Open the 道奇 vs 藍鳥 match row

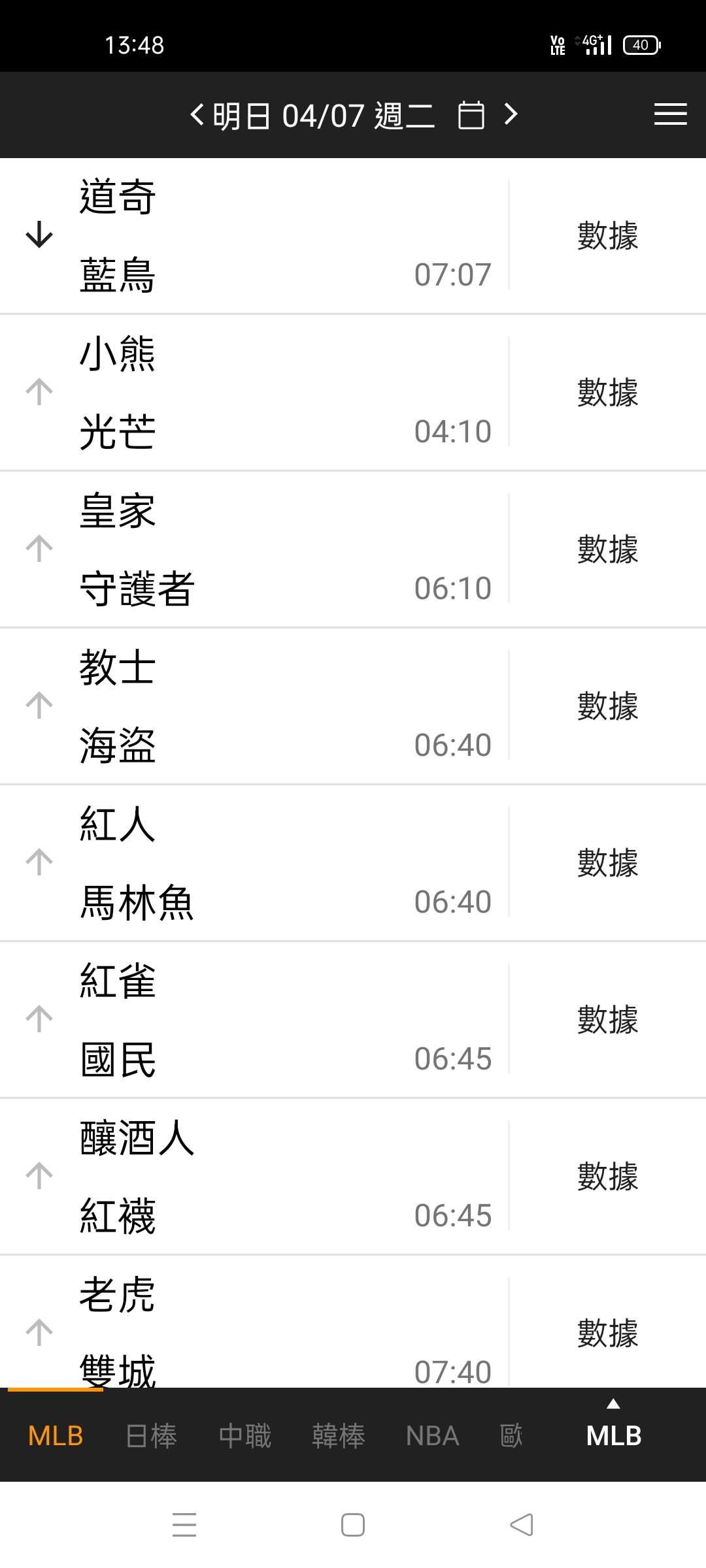click(x=261, y=235)
